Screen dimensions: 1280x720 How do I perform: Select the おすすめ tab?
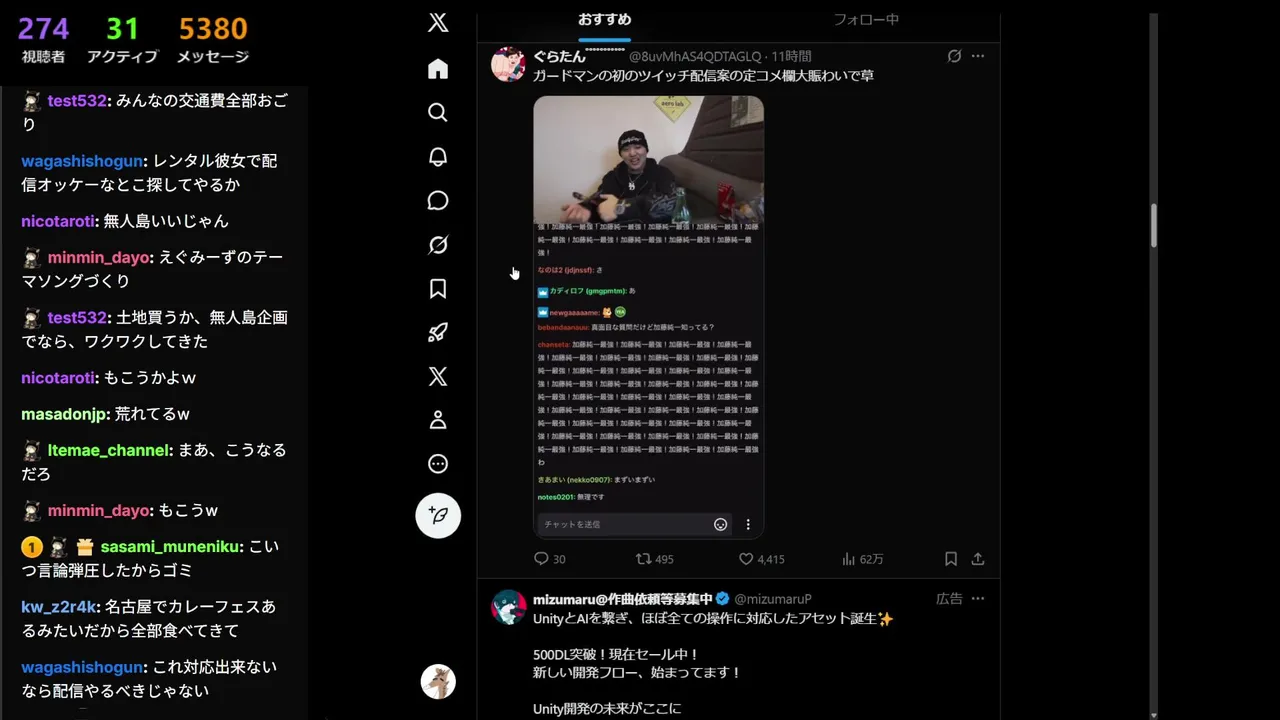pyautogui.click(x=605, y=19)
